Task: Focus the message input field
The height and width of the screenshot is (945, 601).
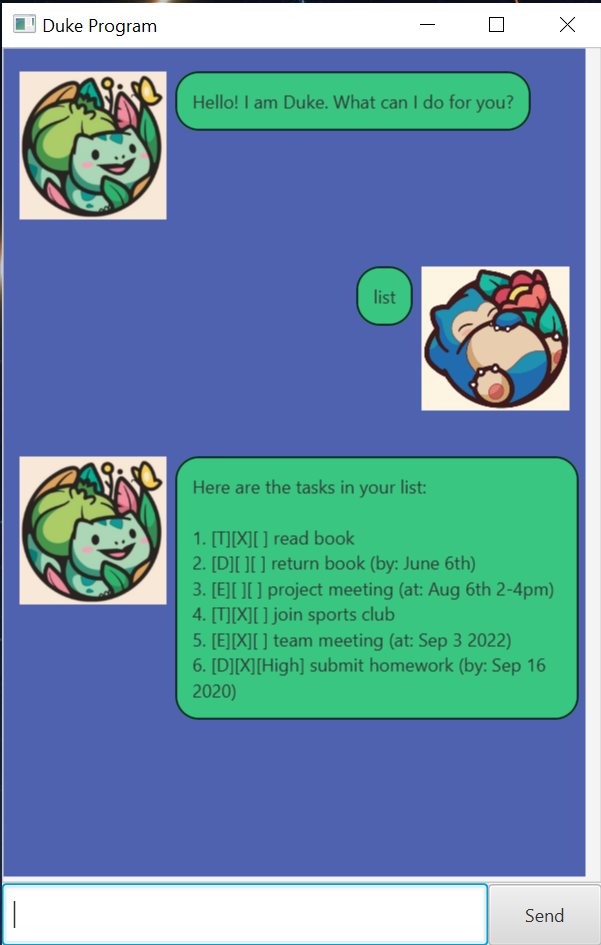Action: [245, 914]
